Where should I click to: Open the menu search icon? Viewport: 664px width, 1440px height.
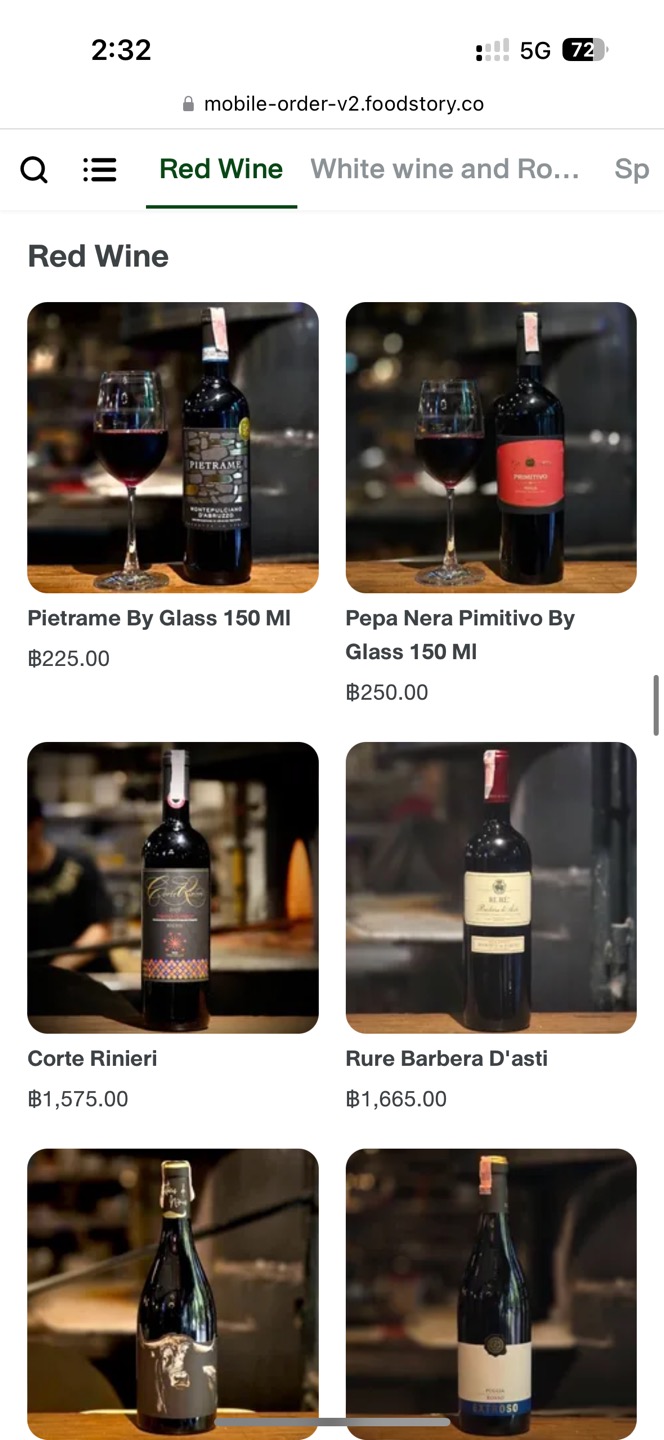(34, 170)
